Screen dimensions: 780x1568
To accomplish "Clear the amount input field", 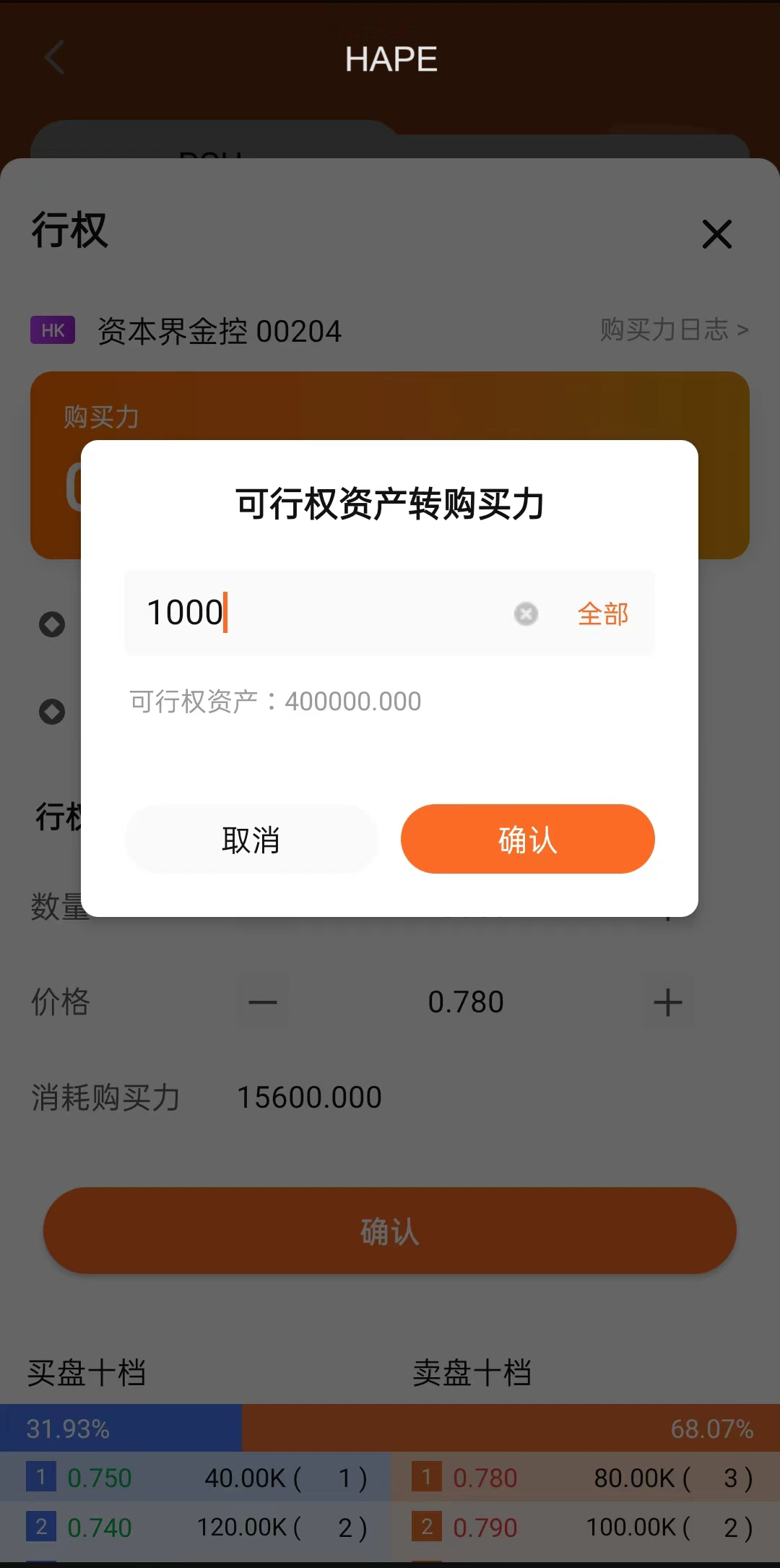I will click(x=526, y=613).
